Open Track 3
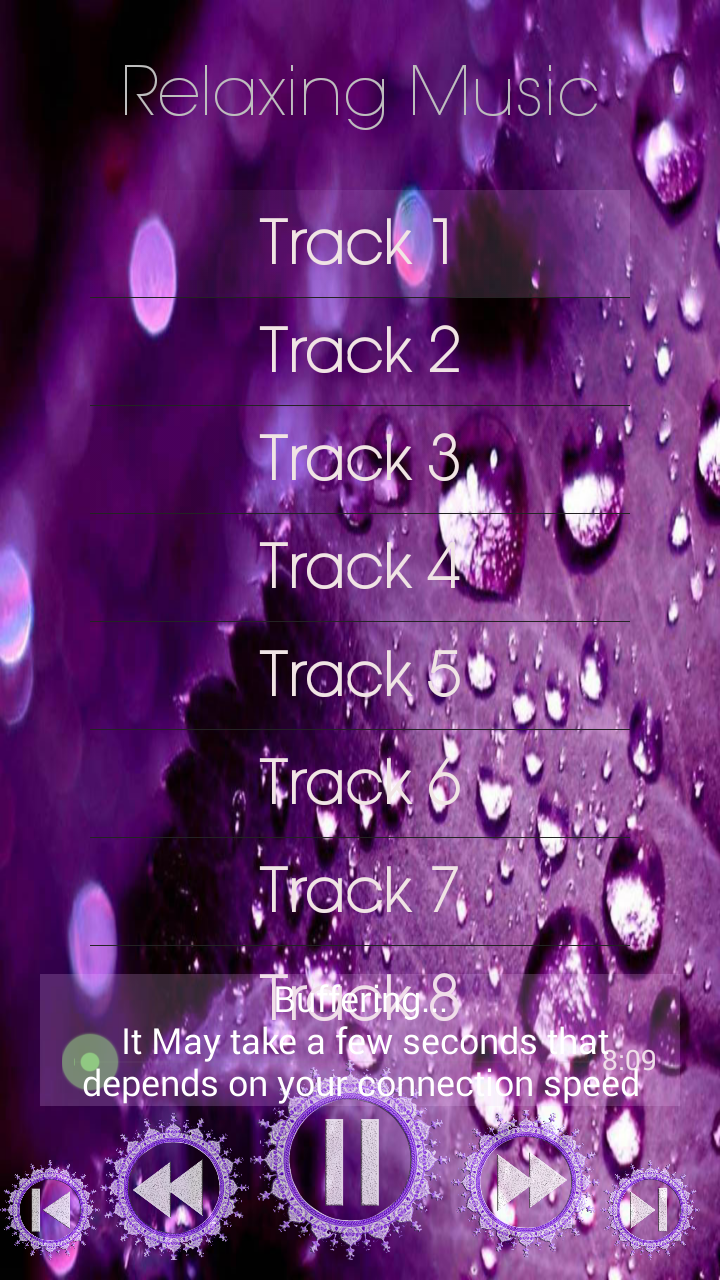The image size is (720, 1280). 360,460
